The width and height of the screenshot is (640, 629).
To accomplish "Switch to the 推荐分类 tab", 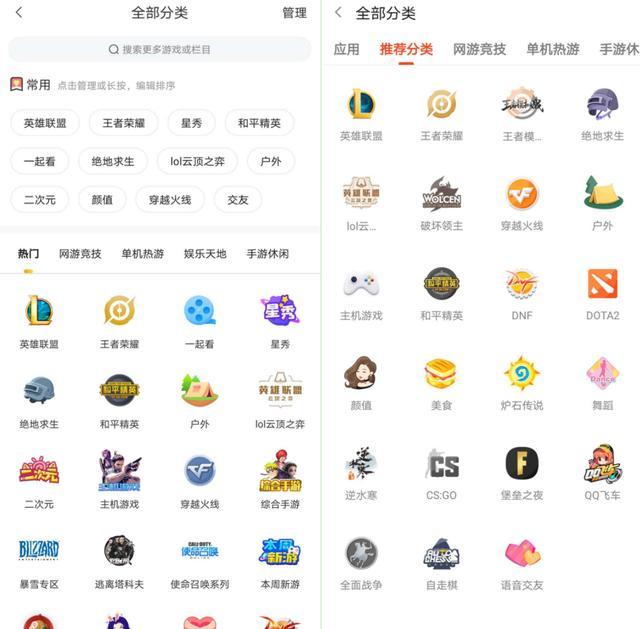I will click(406, 49).
